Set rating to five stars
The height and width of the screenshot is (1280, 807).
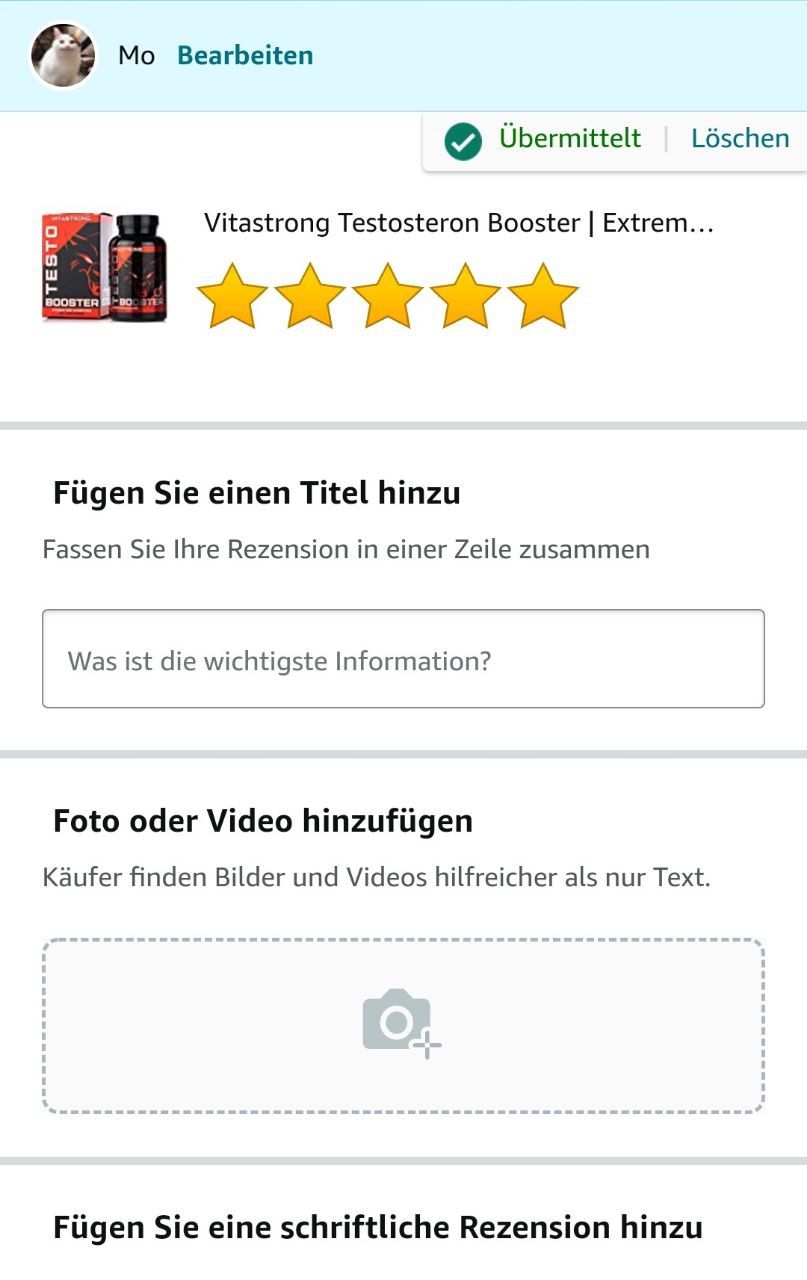pyautogui.click(x=543, y=296)
